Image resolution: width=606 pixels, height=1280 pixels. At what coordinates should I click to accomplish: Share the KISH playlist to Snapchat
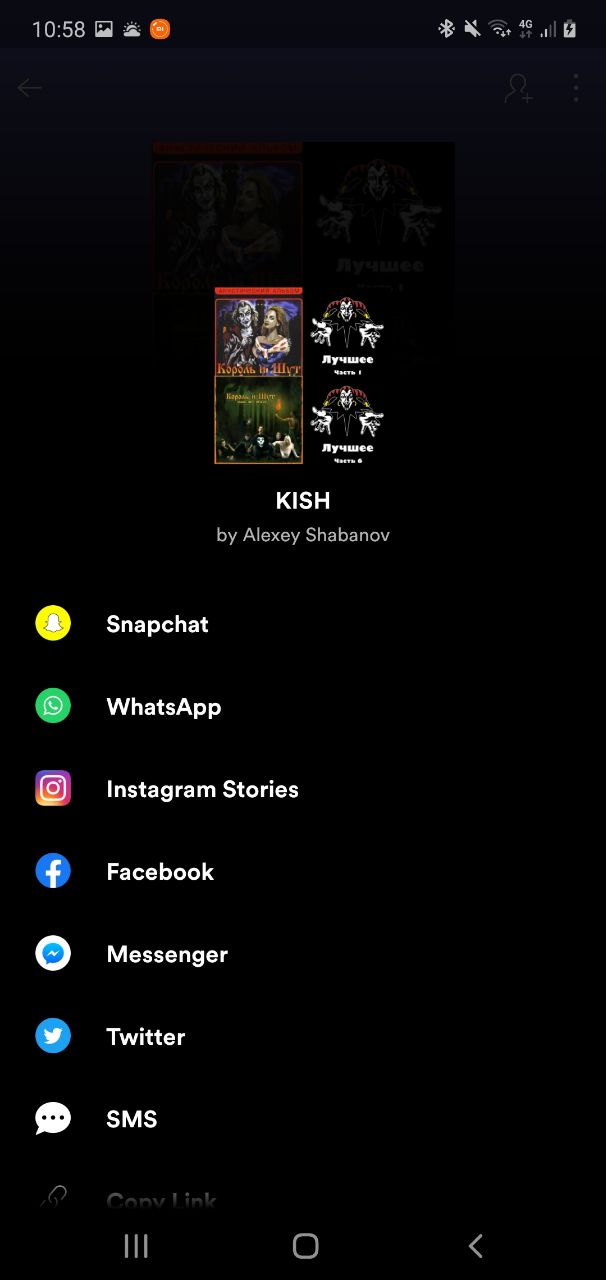point(157,624)
